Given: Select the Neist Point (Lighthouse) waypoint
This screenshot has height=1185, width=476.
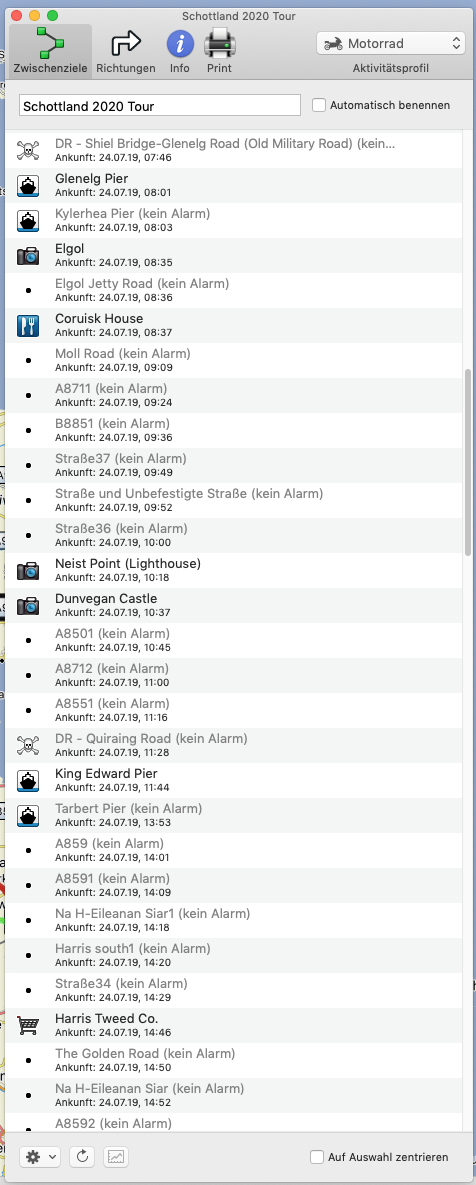Looking at the screenshot, I should 233,570.
